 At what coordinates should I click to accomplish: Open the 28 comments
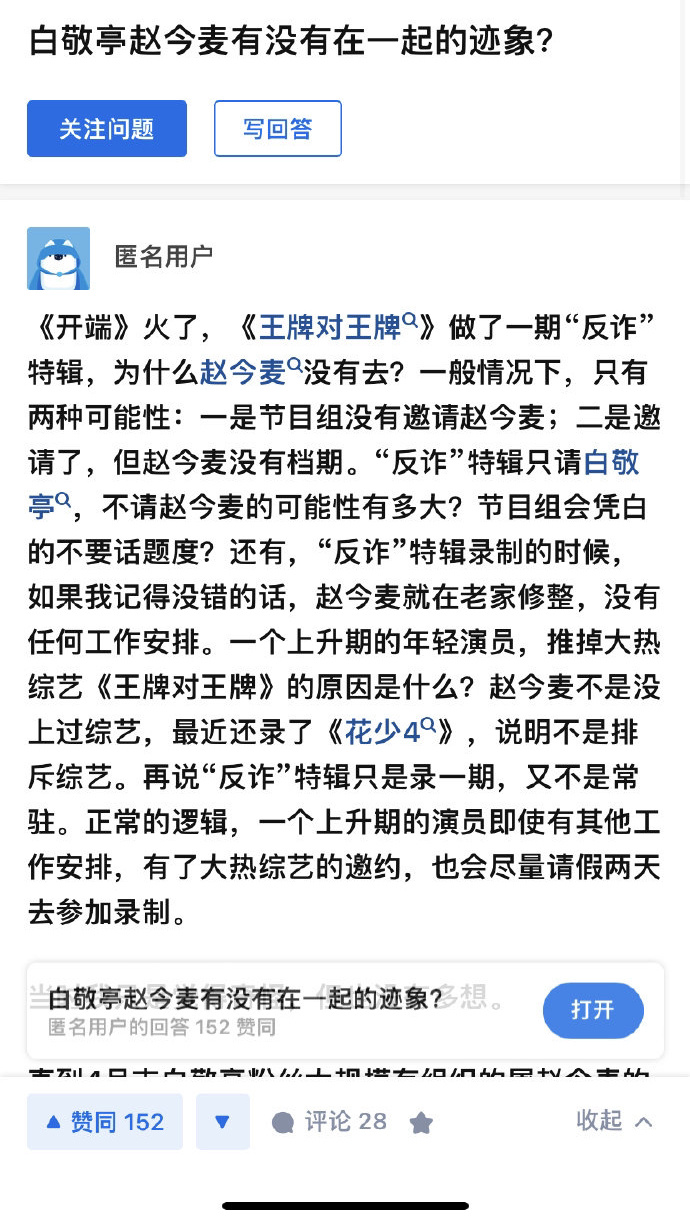[x=330, y=1122]
